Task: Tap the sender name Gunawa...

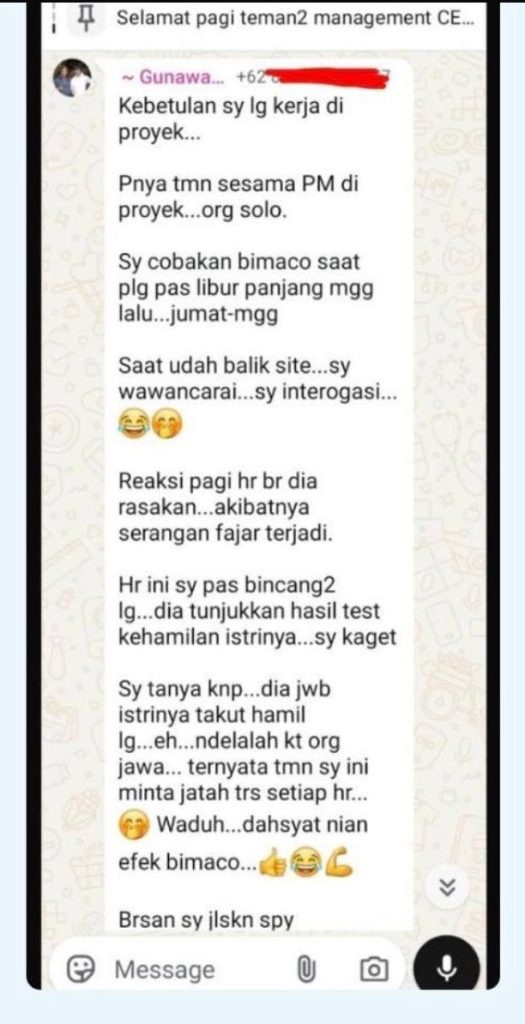Action: tap(172, 77)
